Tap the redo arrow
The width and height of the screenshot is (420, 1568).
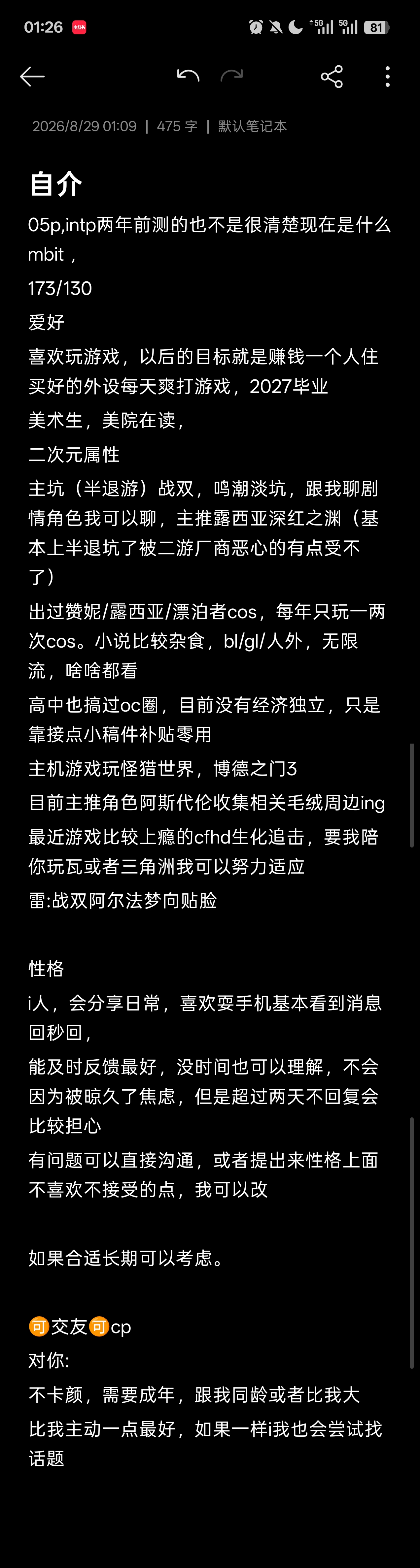pos(232,75)
